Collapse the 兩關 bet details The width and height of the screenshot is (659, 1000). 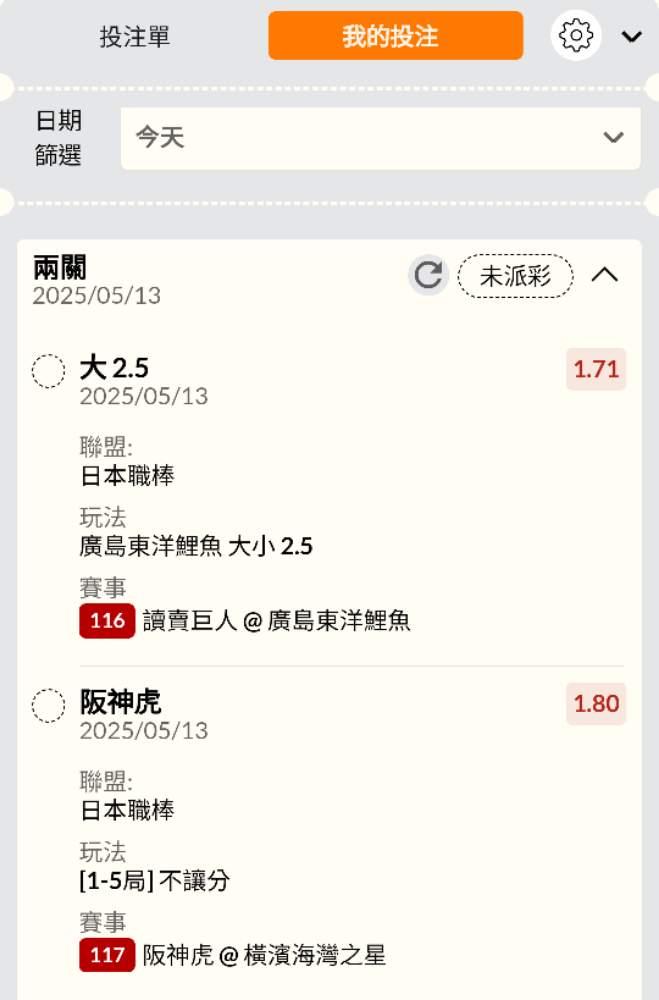pos(605,275)
